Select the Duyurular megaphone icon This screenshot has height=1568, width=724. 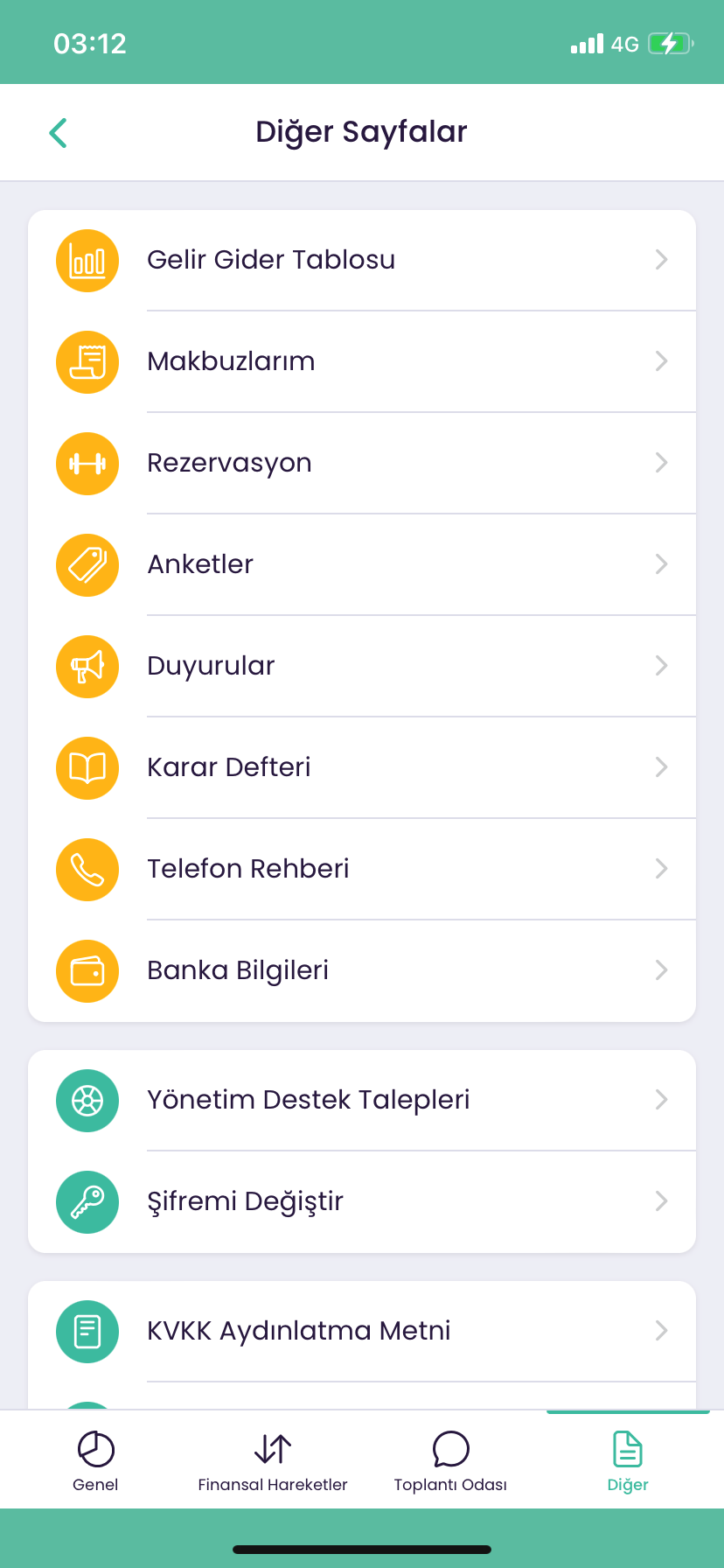tap(87, 666)
